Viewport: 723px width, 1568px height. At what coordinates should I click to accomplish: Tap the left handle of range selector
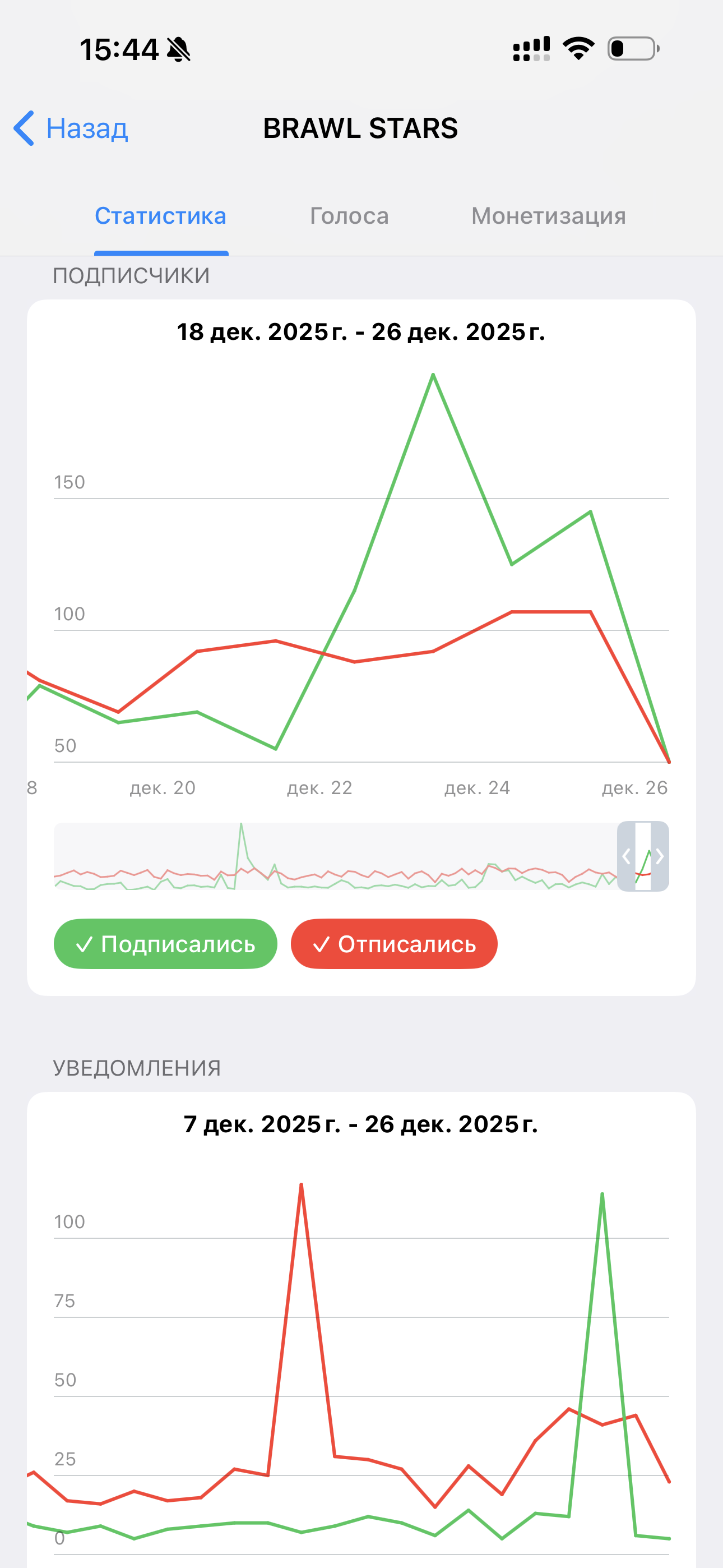(x=626, y=856)
